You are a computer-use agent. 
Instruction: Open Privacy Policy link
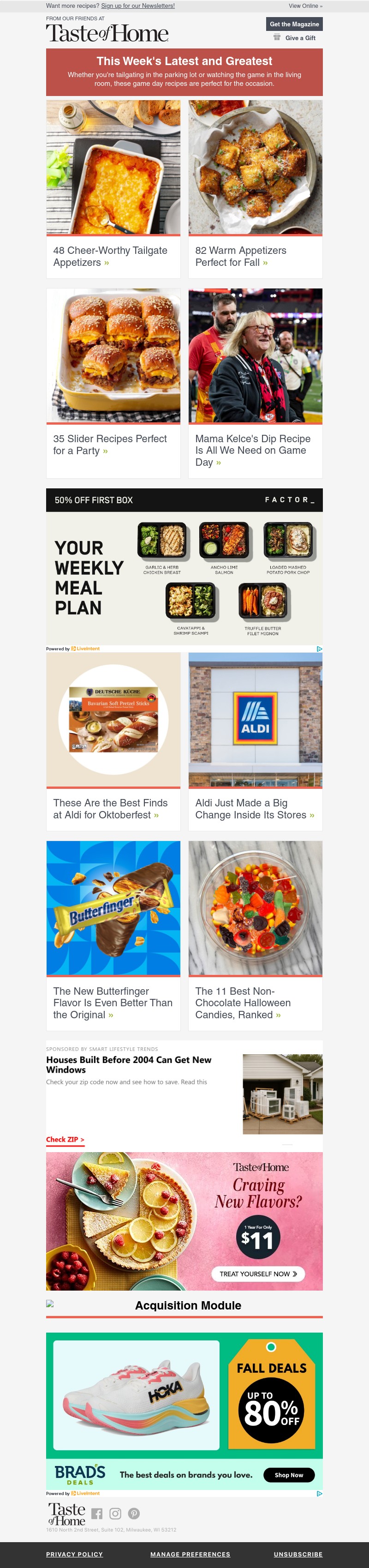coord(74,1554)
